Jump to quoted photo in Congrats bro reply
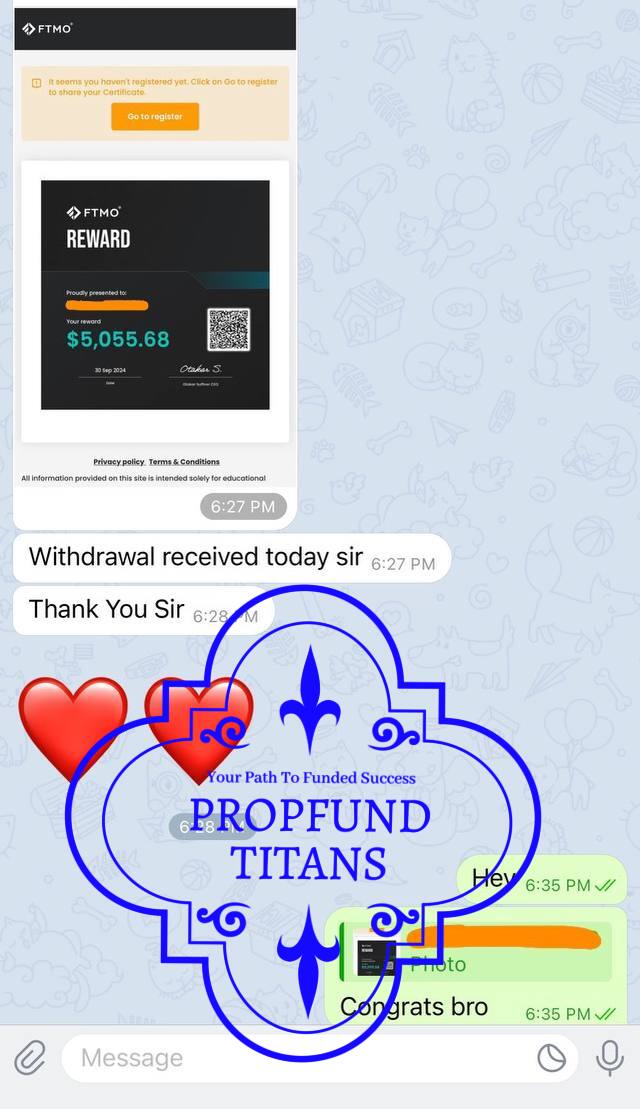Viewport: 640px width, 1109px height. pos(475,951)
